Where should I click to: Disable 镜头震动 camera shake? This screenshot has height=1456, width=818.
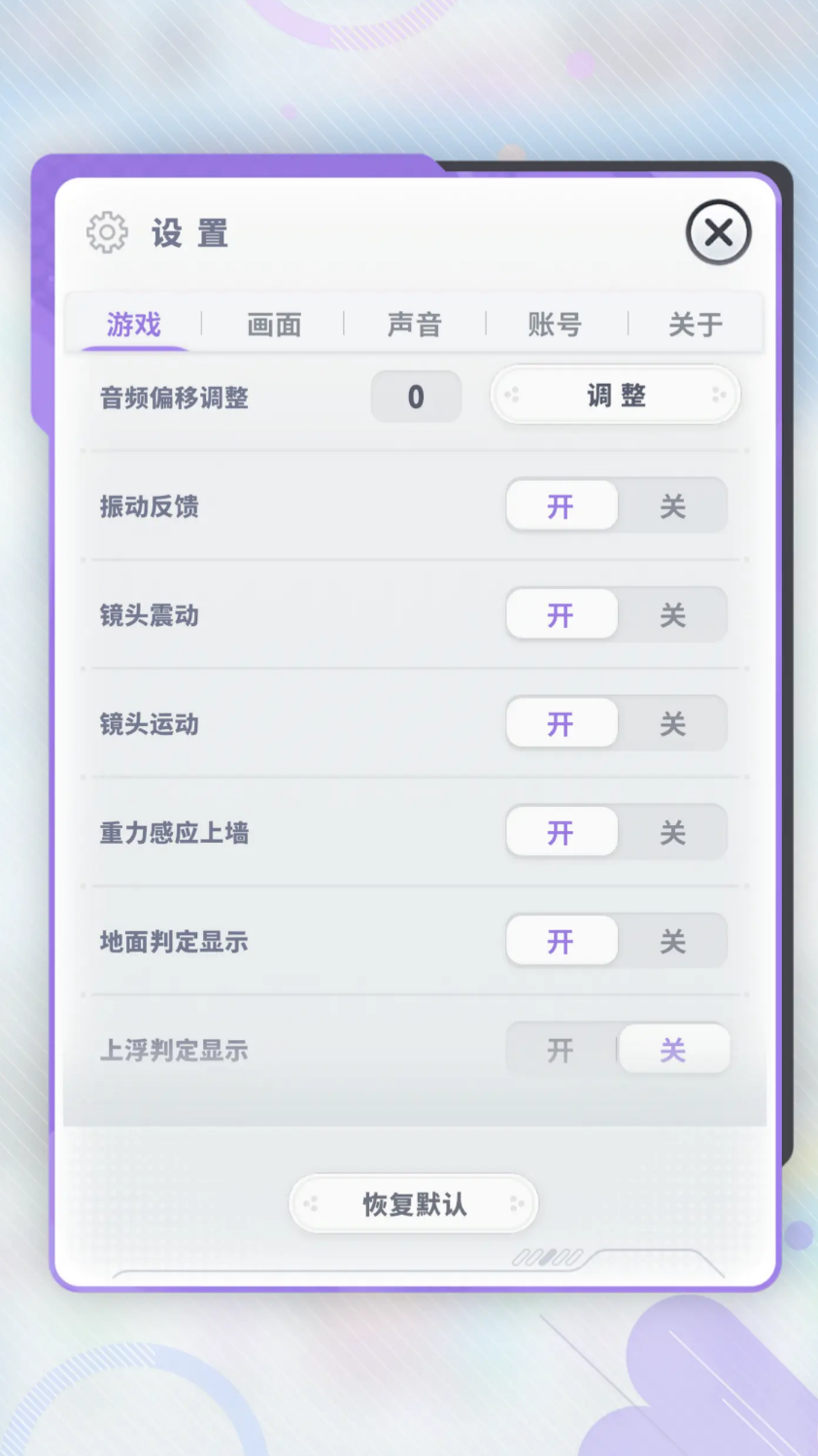click(x=674, y=614)
